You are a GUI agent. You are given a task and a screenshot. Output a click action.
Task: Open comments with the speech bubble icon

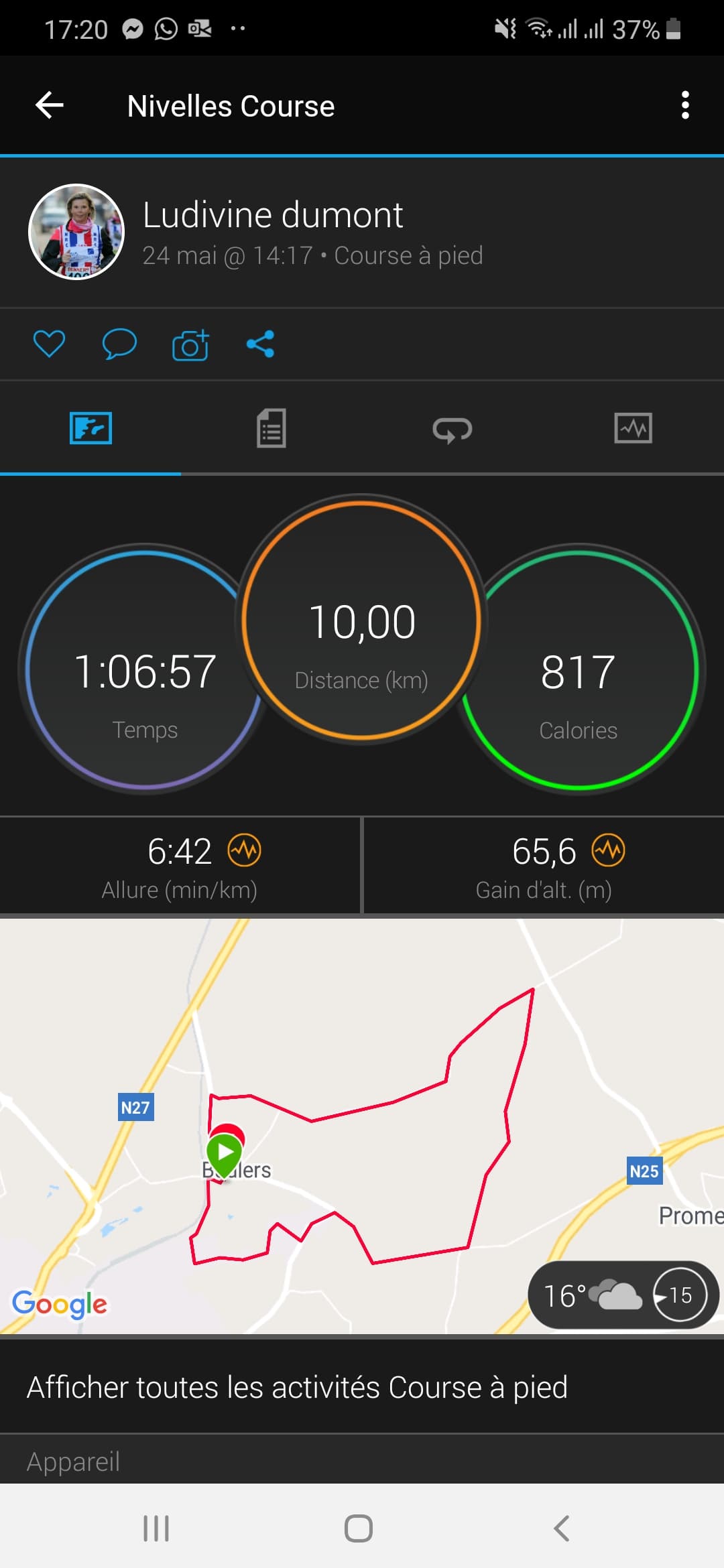click(119, 344)
